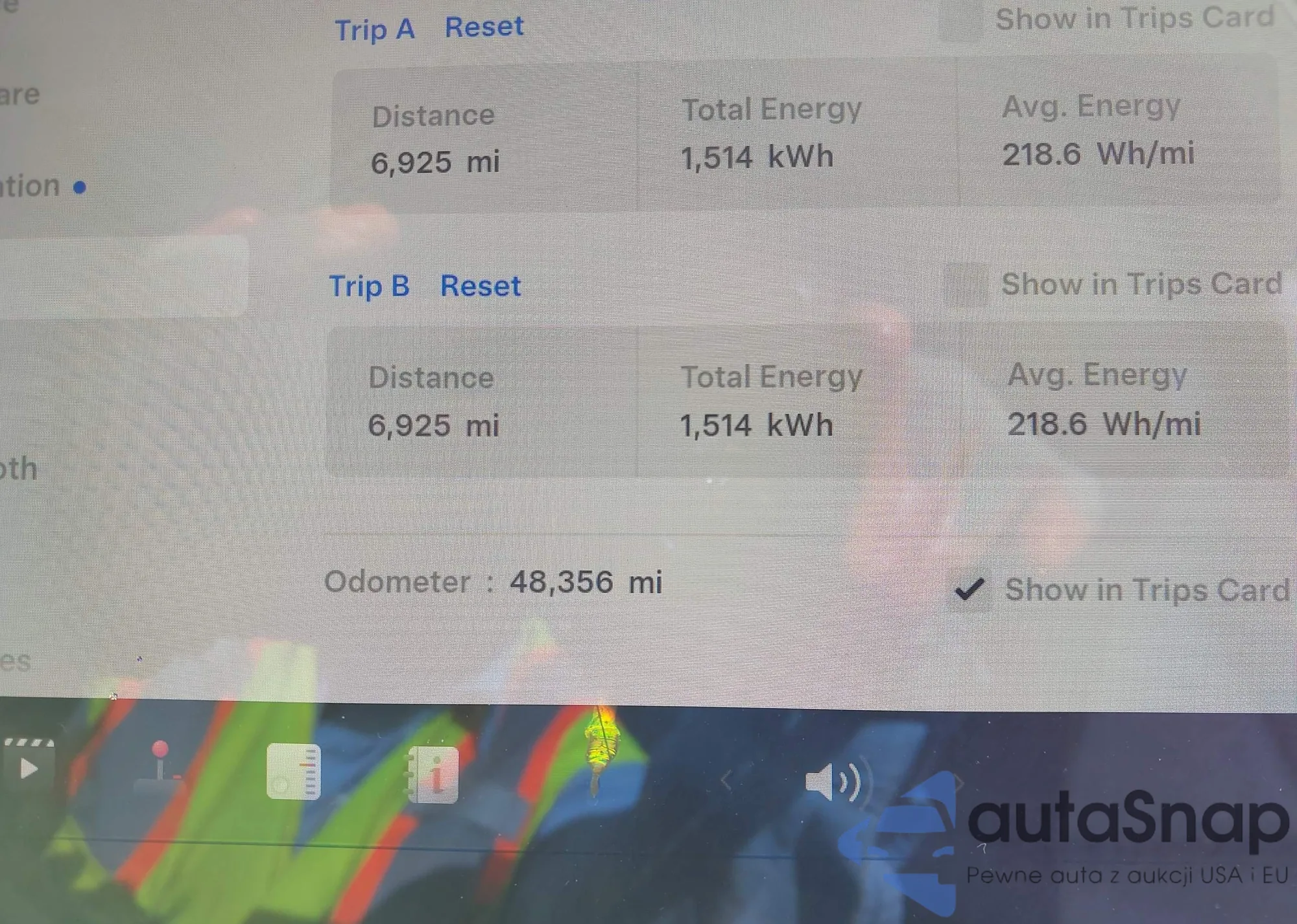Open the Theater app from the dock

(29, 768)
